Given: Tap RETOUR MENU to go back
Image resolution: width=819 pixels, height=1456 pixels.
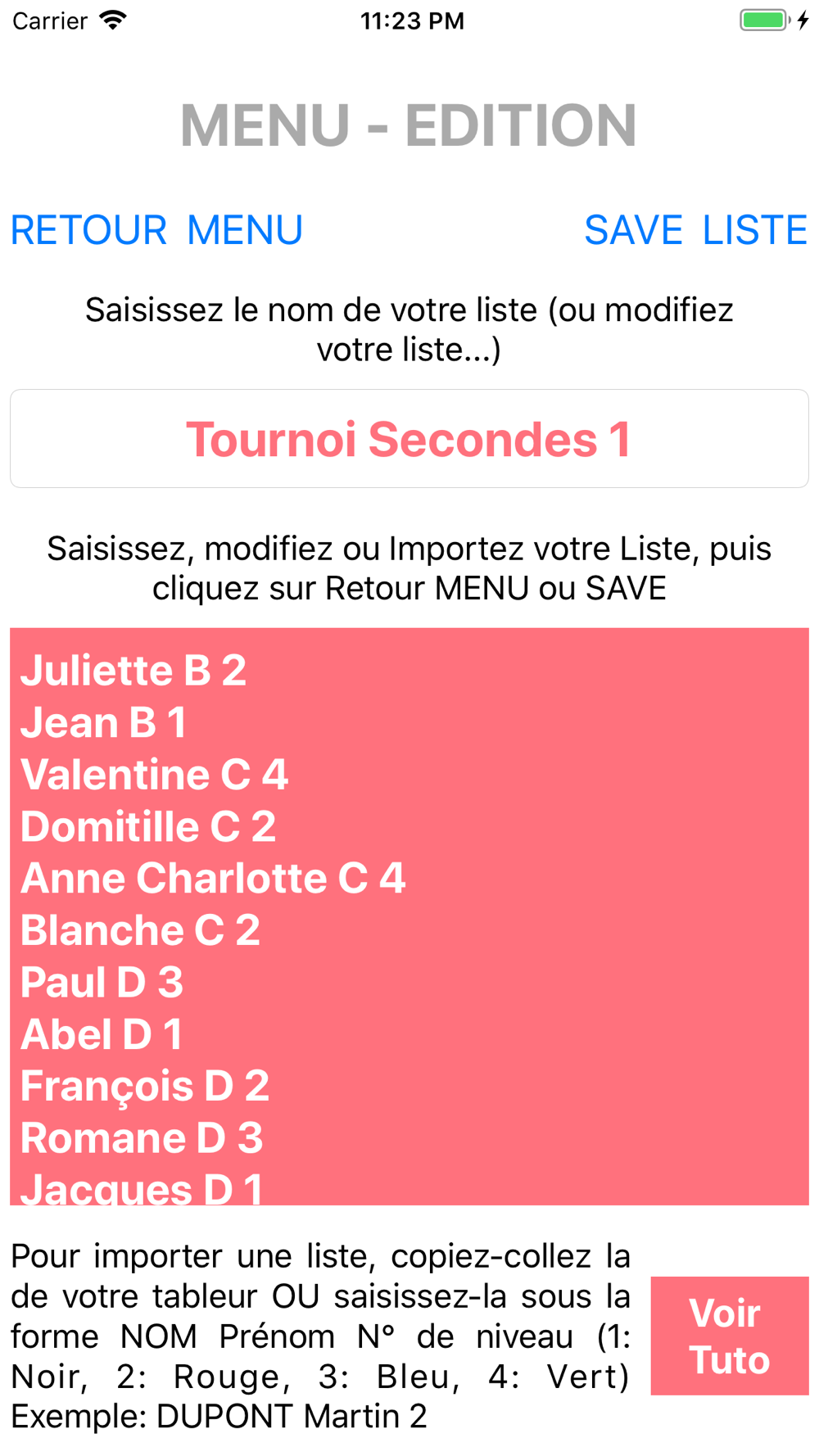Looking at the screenshot, I should point(156,230).
